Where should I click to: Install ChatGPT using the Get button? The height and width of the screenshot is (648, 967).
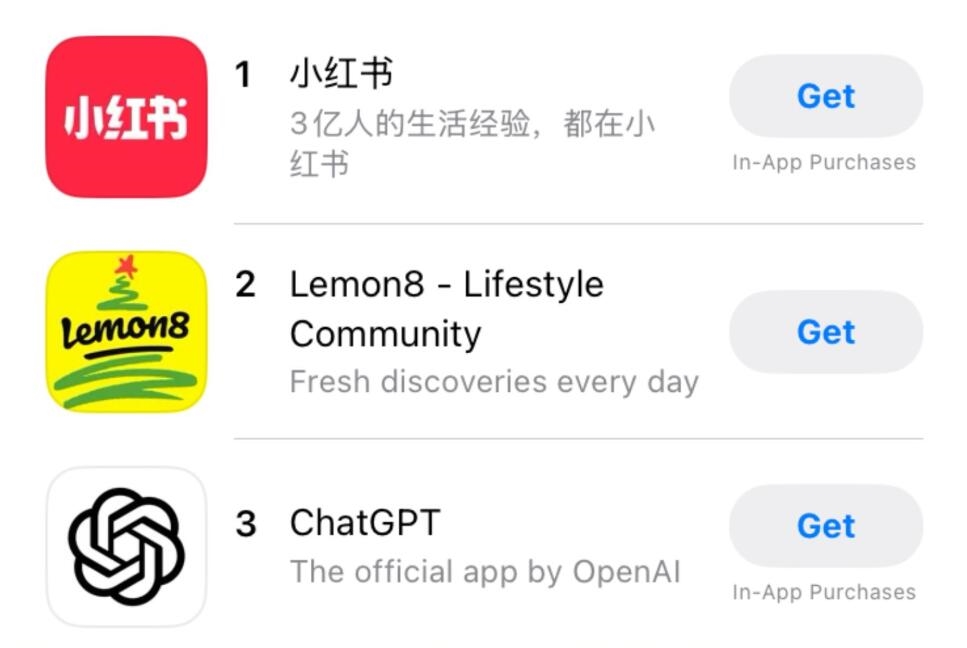point(825,526)
